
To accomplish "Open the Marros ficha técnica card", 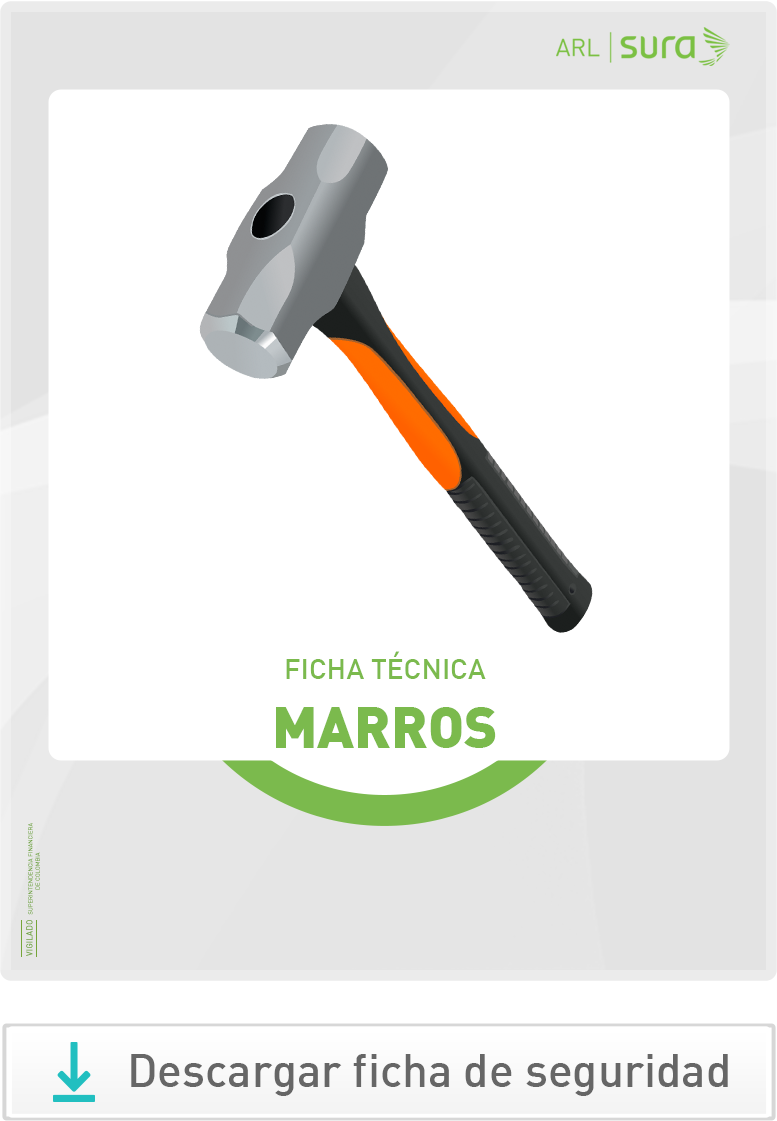I will [x=388, y=425].
